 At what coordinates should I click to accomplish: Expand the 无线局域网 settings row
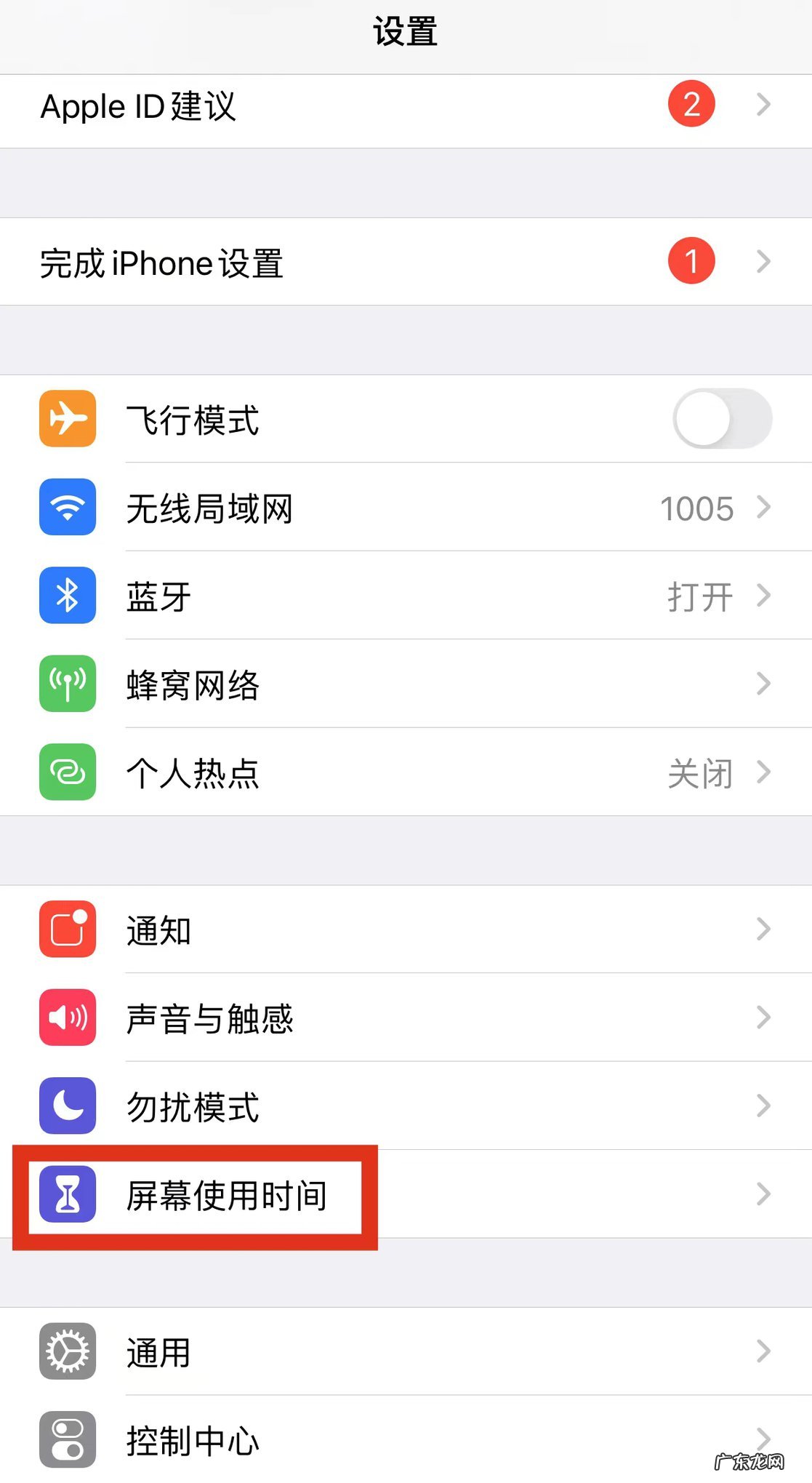click(x=406, y=508)
